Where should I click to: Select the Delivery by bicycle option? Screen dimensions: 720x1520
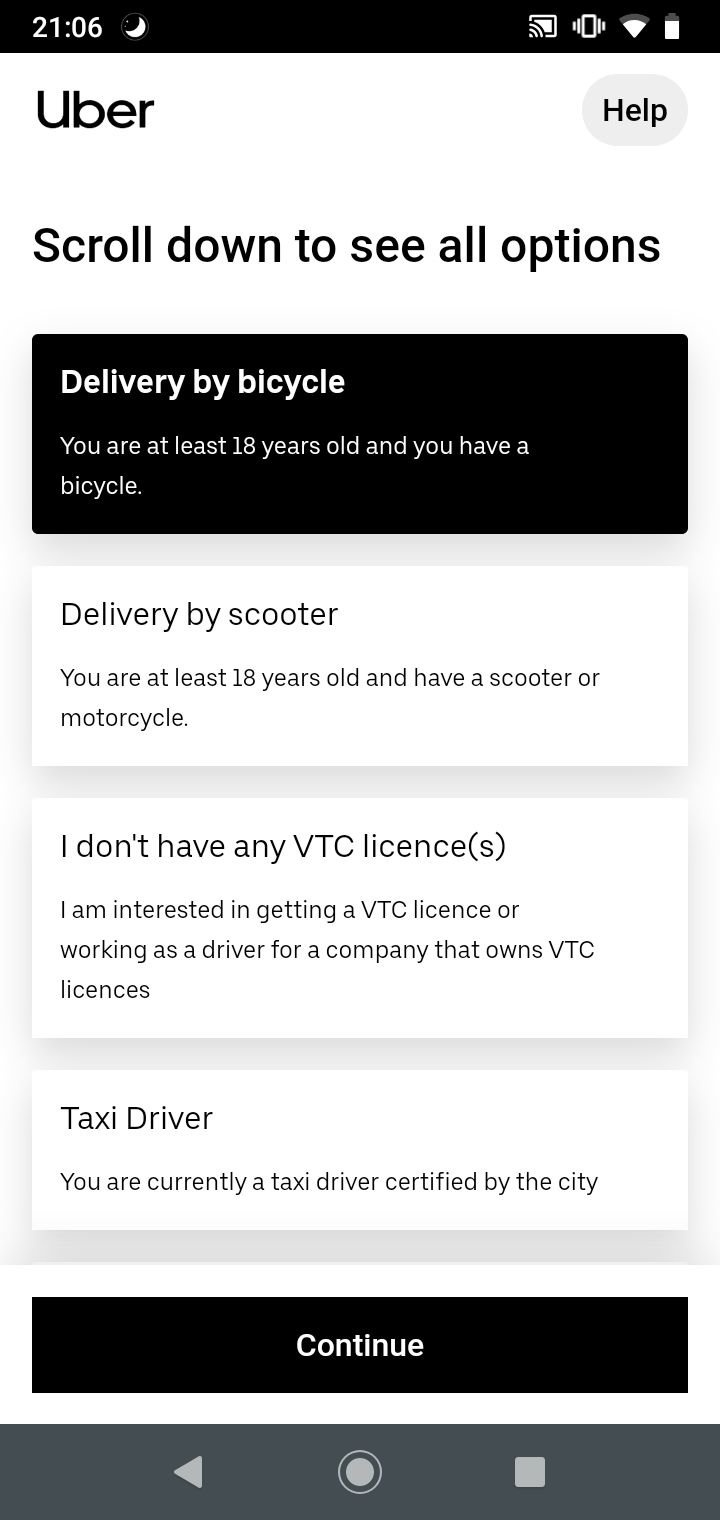pyautogui.click(x=360, y=434)
